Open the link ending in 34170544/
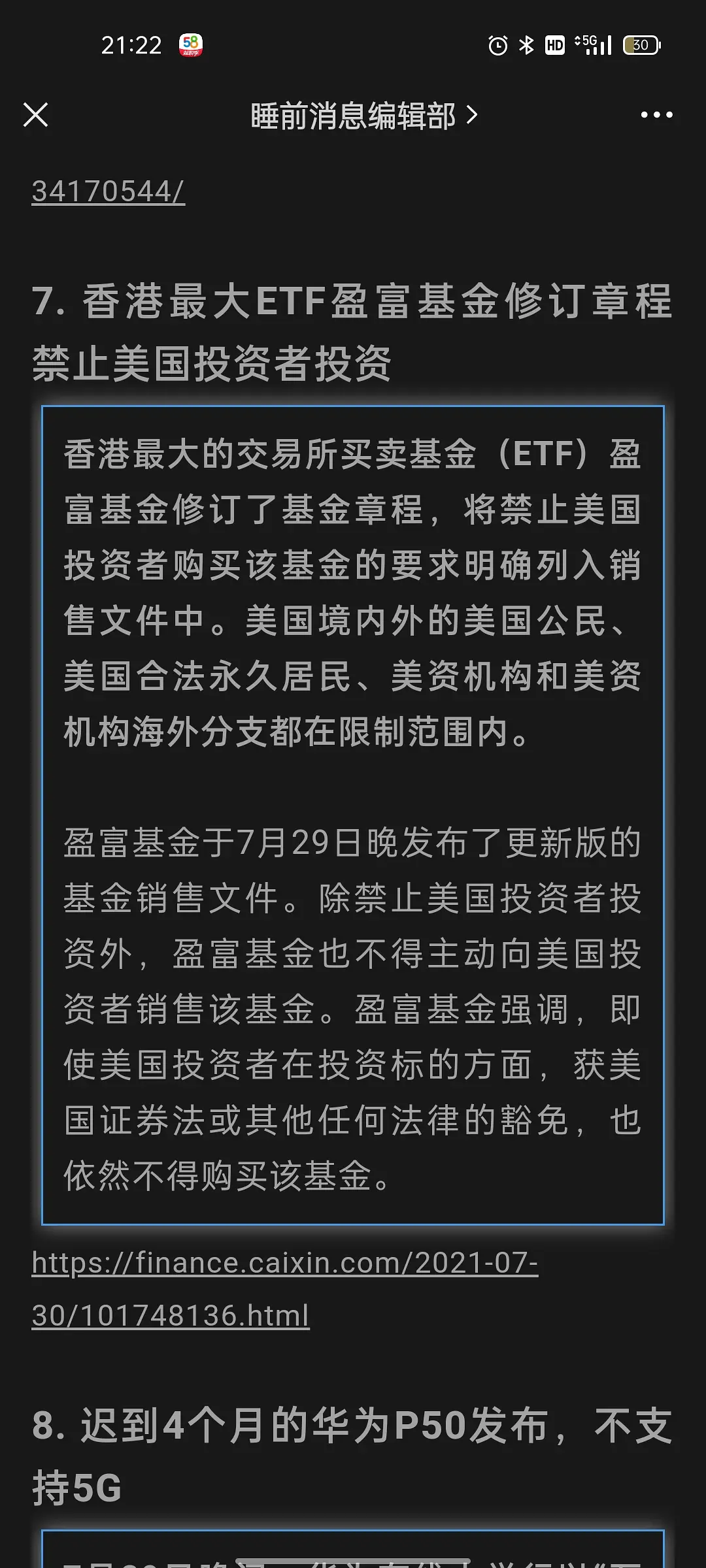Image resolution: width=706 pixels, height=1568 pixels. point(109,191)
